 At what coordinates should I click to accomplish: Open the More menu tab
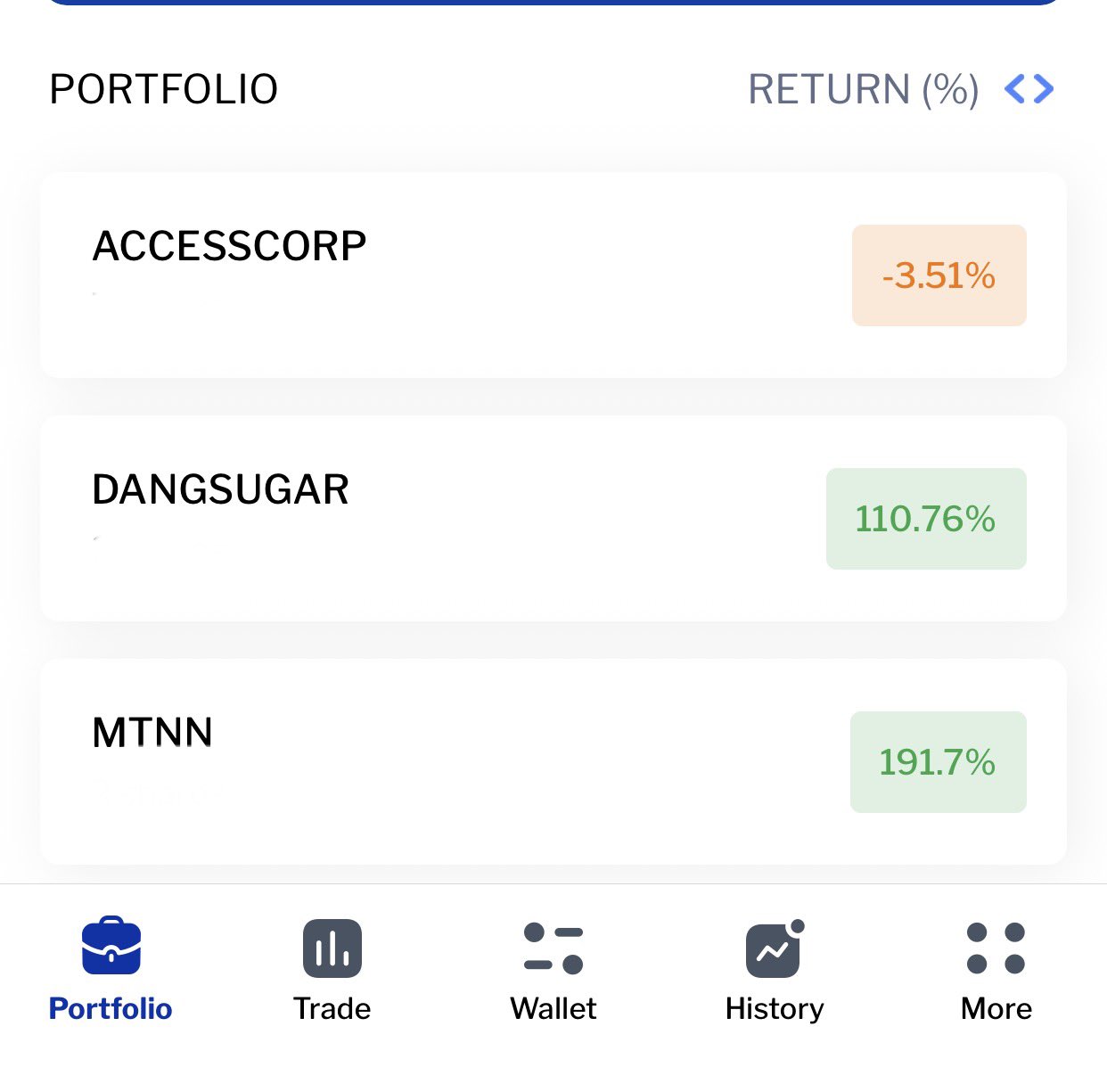(x=996, y=970)
